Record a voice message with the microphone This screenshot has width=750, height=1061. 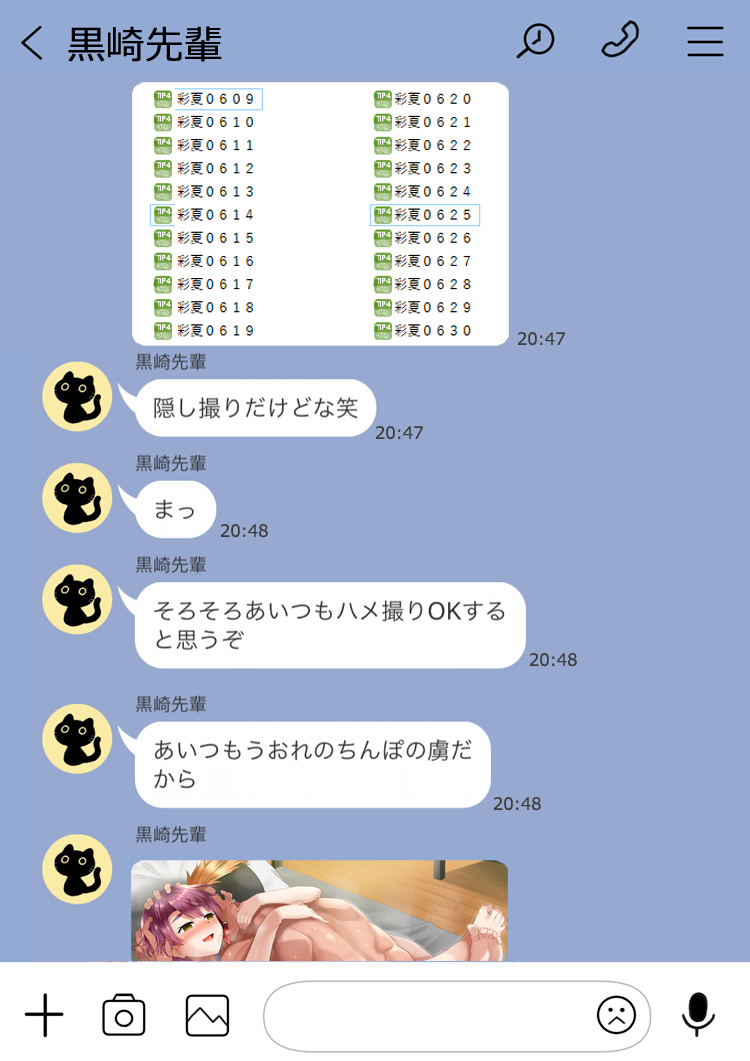pyautogui.click(x=698, y=1014)
